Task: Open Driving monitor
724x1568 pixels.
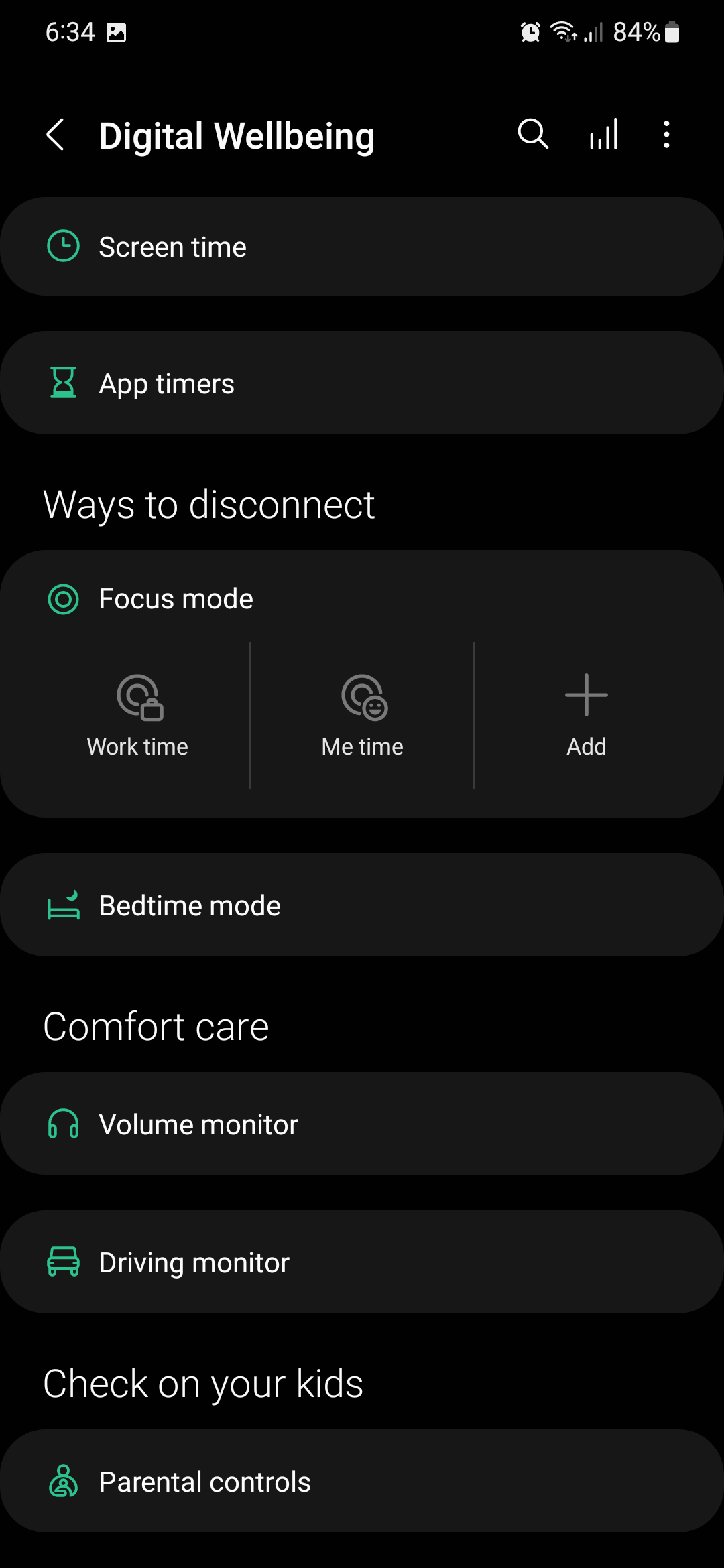Action: point(362,1262)
